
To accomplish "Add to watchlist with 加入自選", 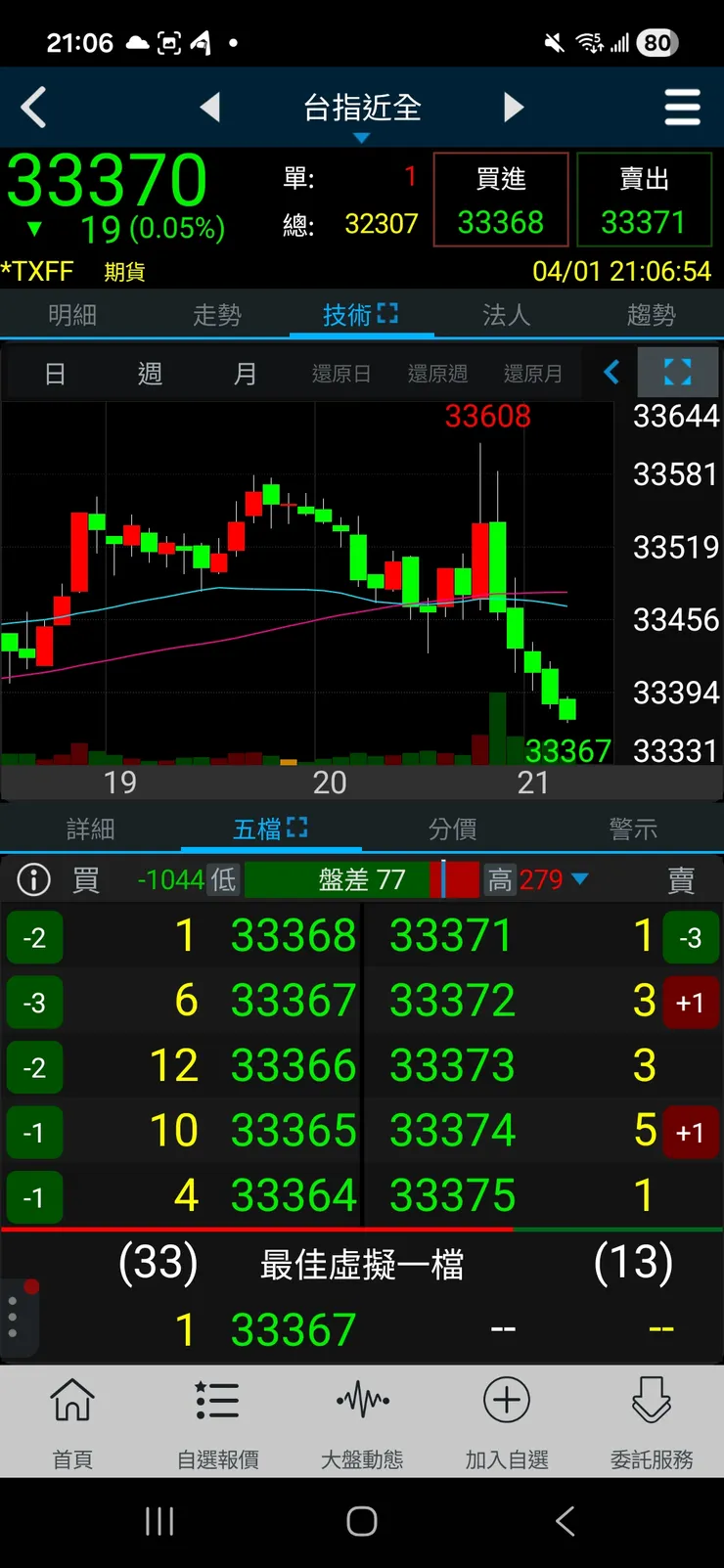I will pos(507,1423).
